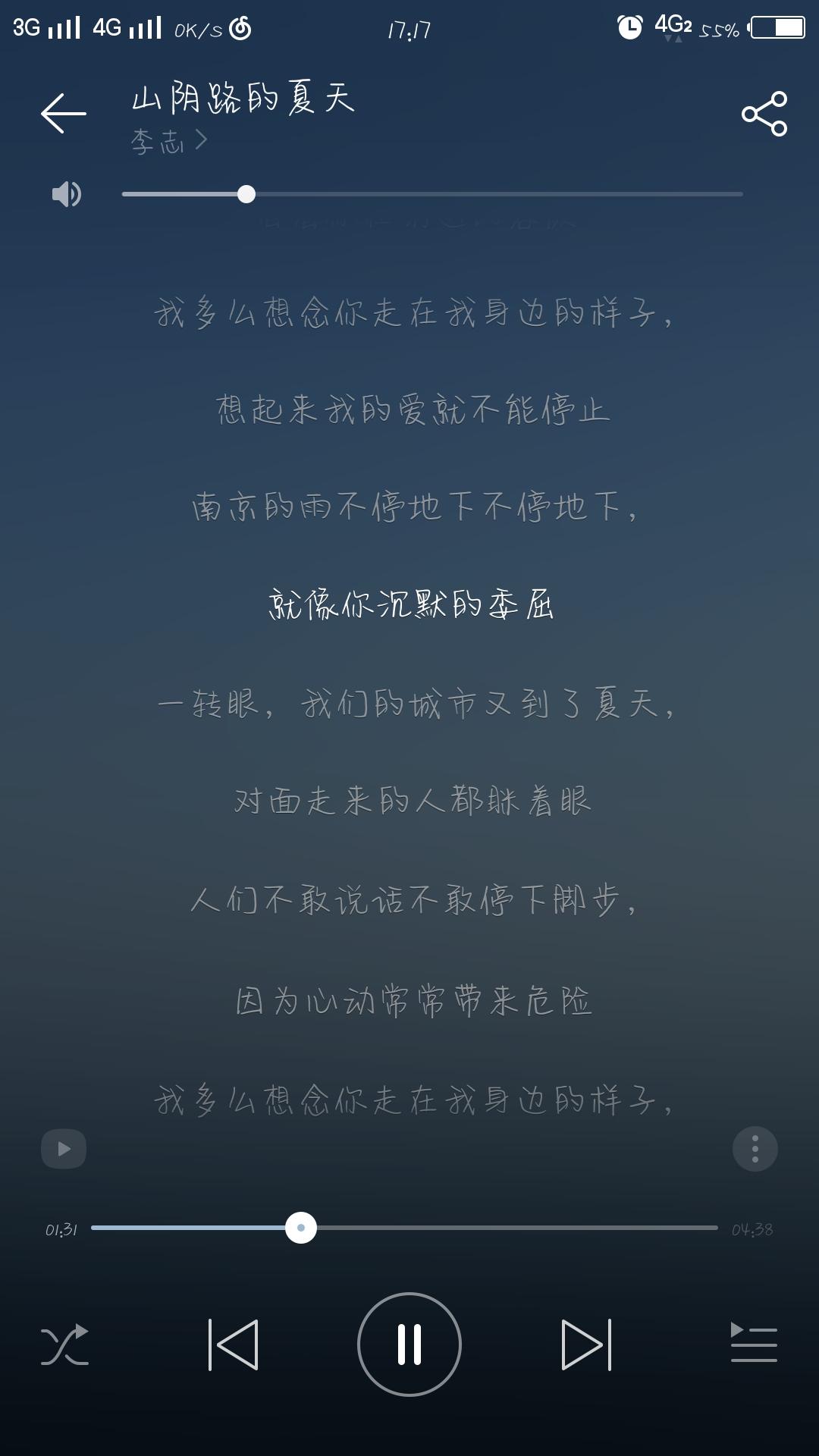Share the song 山阴路的夏天
The height and width of the screenshot is (1456, 819).
click(764, 114)
